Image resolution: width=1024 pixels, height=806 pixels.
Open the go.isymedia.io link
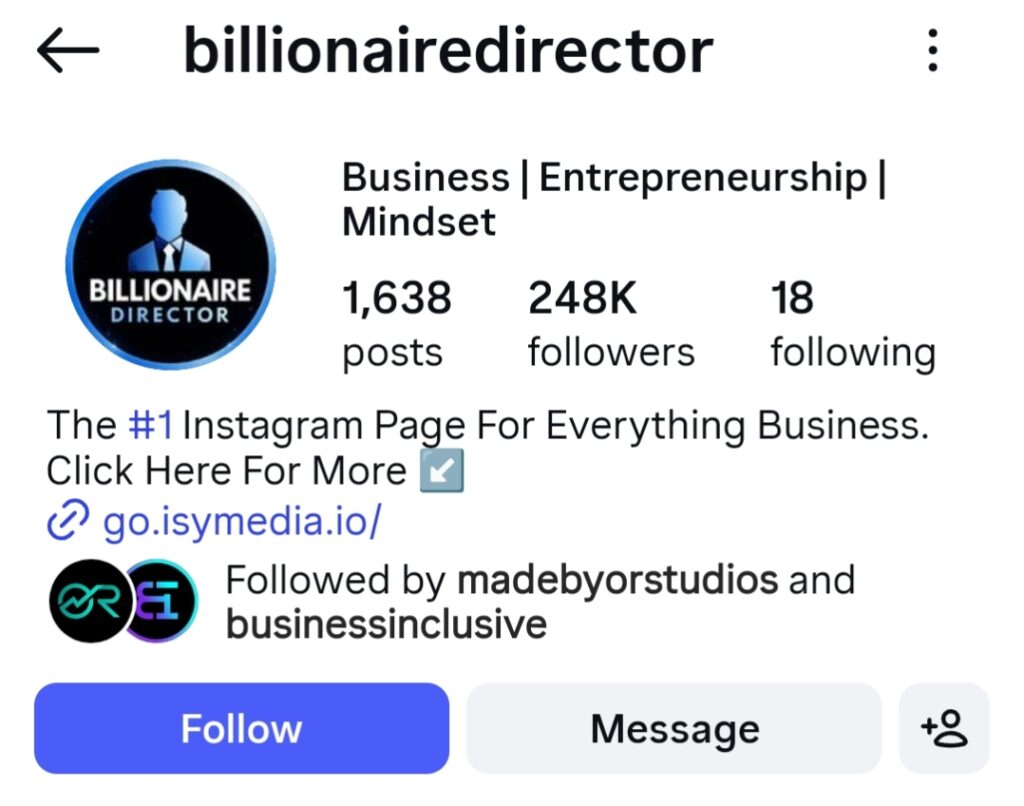[x=241, y=522]
